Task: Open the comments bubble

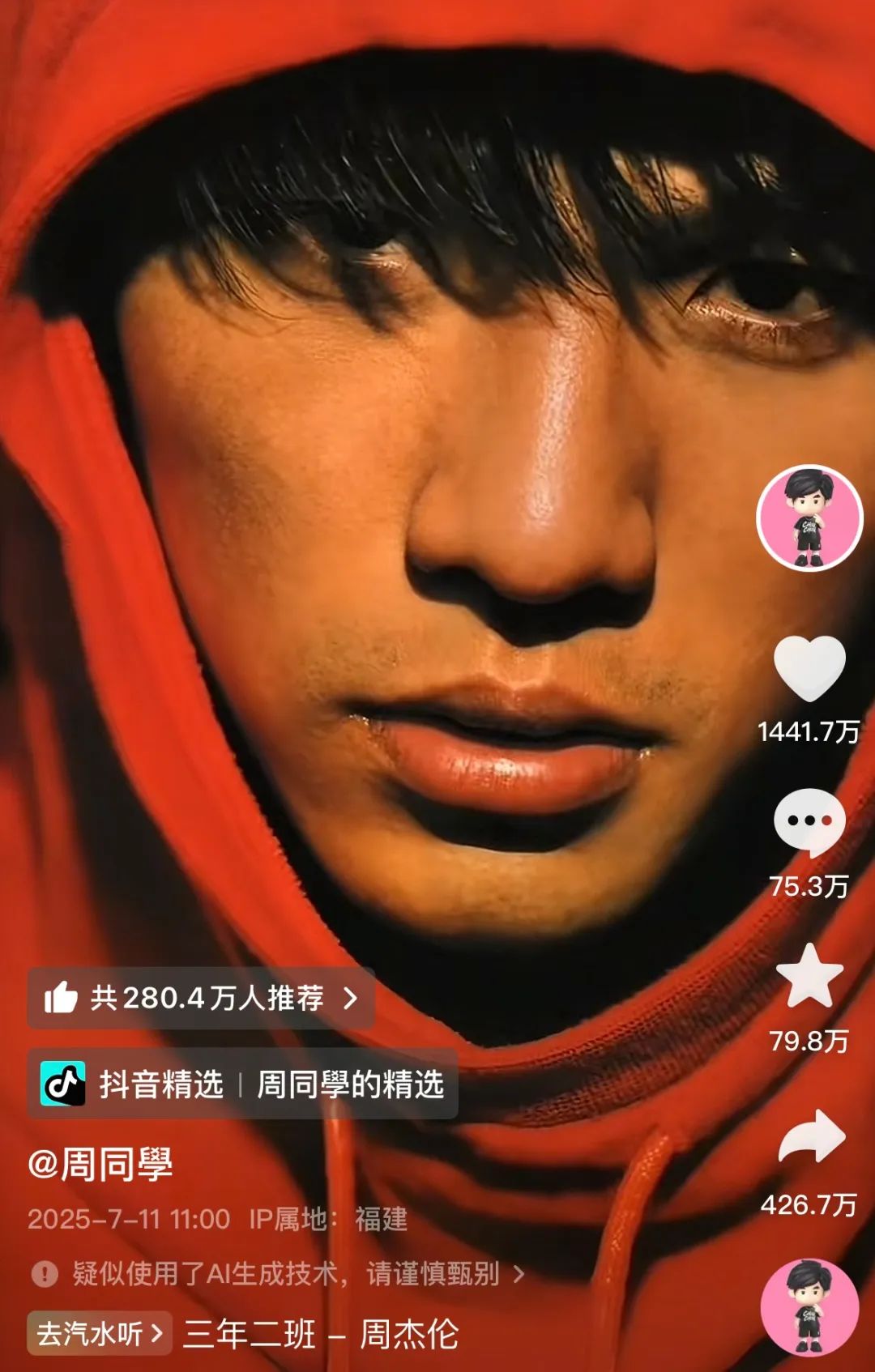Action: point(809,822)
